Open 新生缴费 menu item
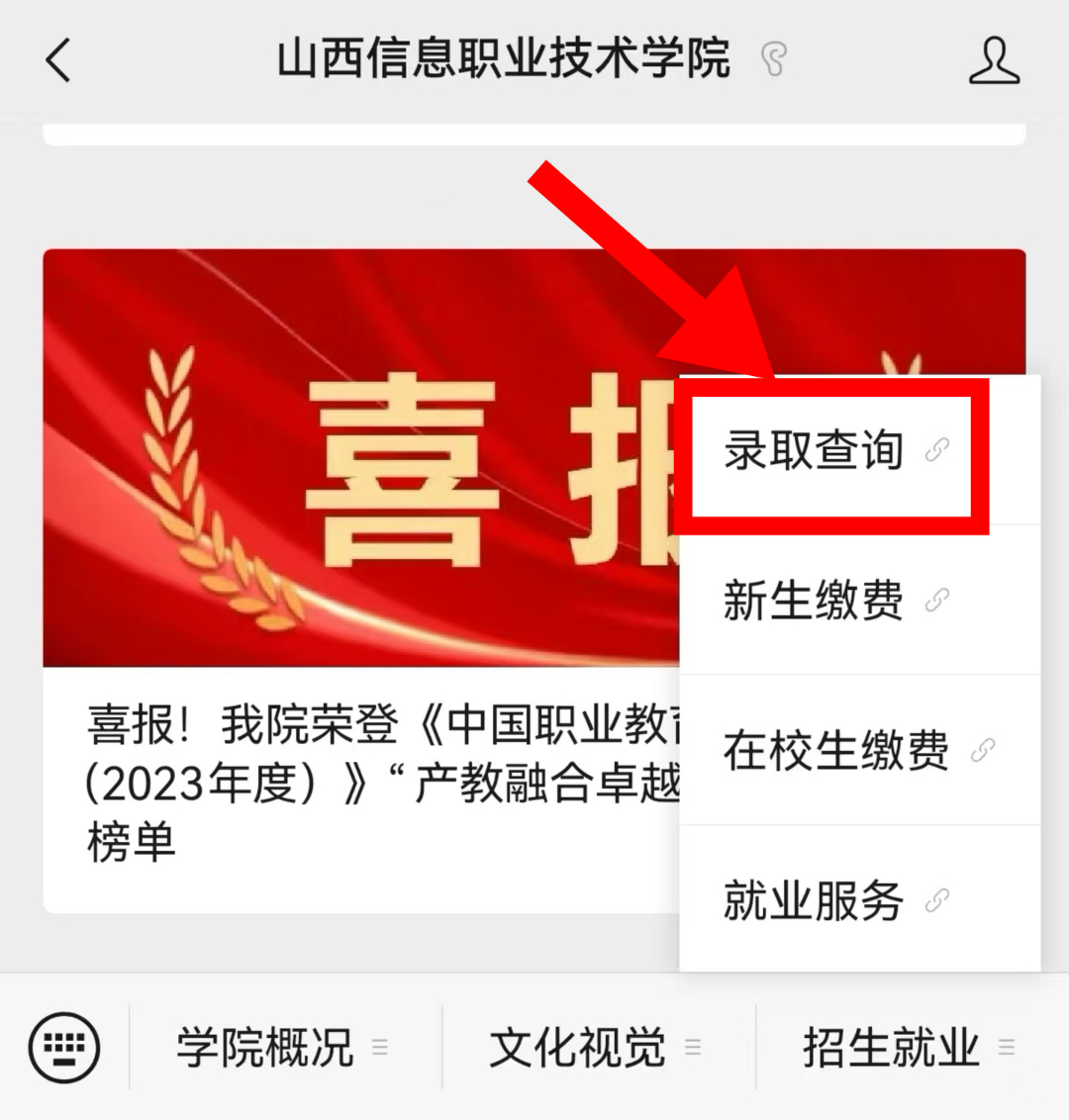Screen dimensions: 1069x1120 click(831, 601)
